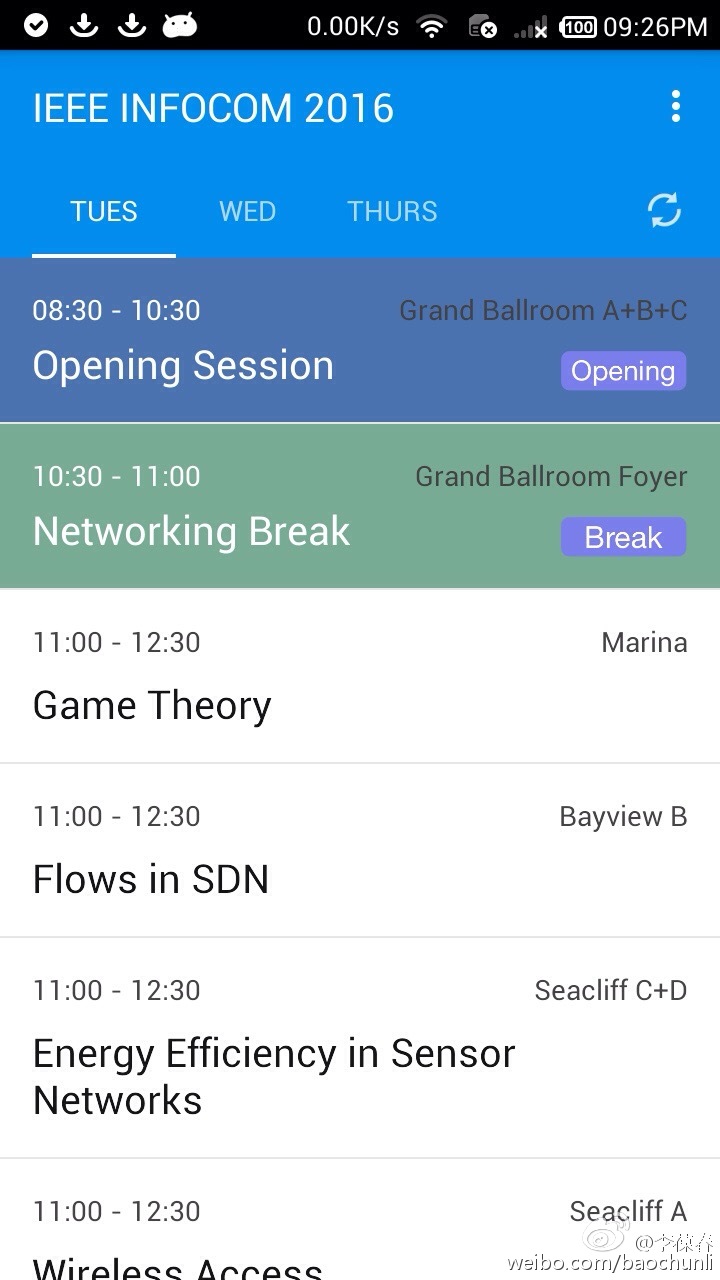Viewport: 720px width, 1280px height.
Task: Switch to the THURS tab
Action: click(392, 211)
